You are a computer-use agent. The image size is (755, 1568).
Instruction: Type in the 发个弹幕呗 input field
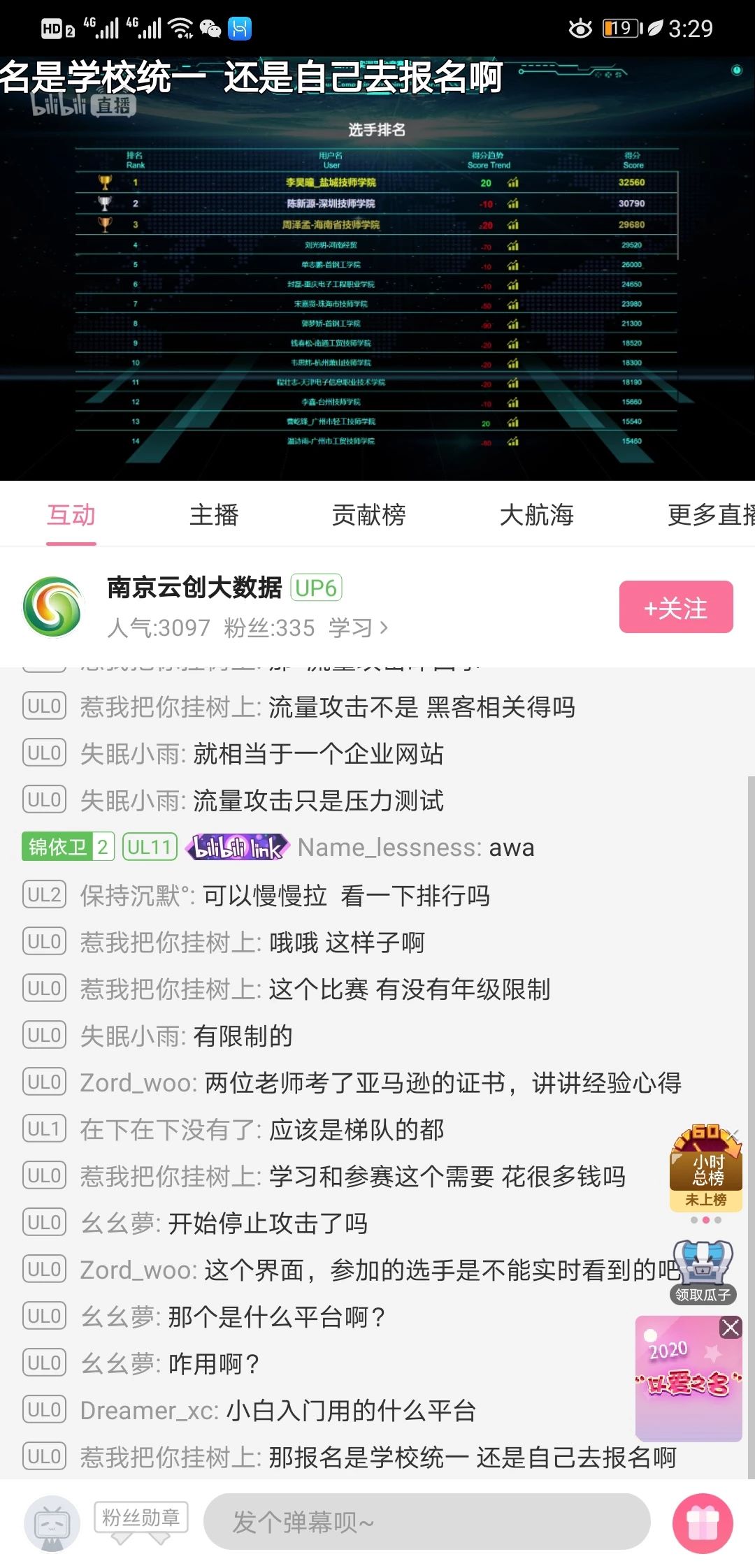(x=426, y=1521)
